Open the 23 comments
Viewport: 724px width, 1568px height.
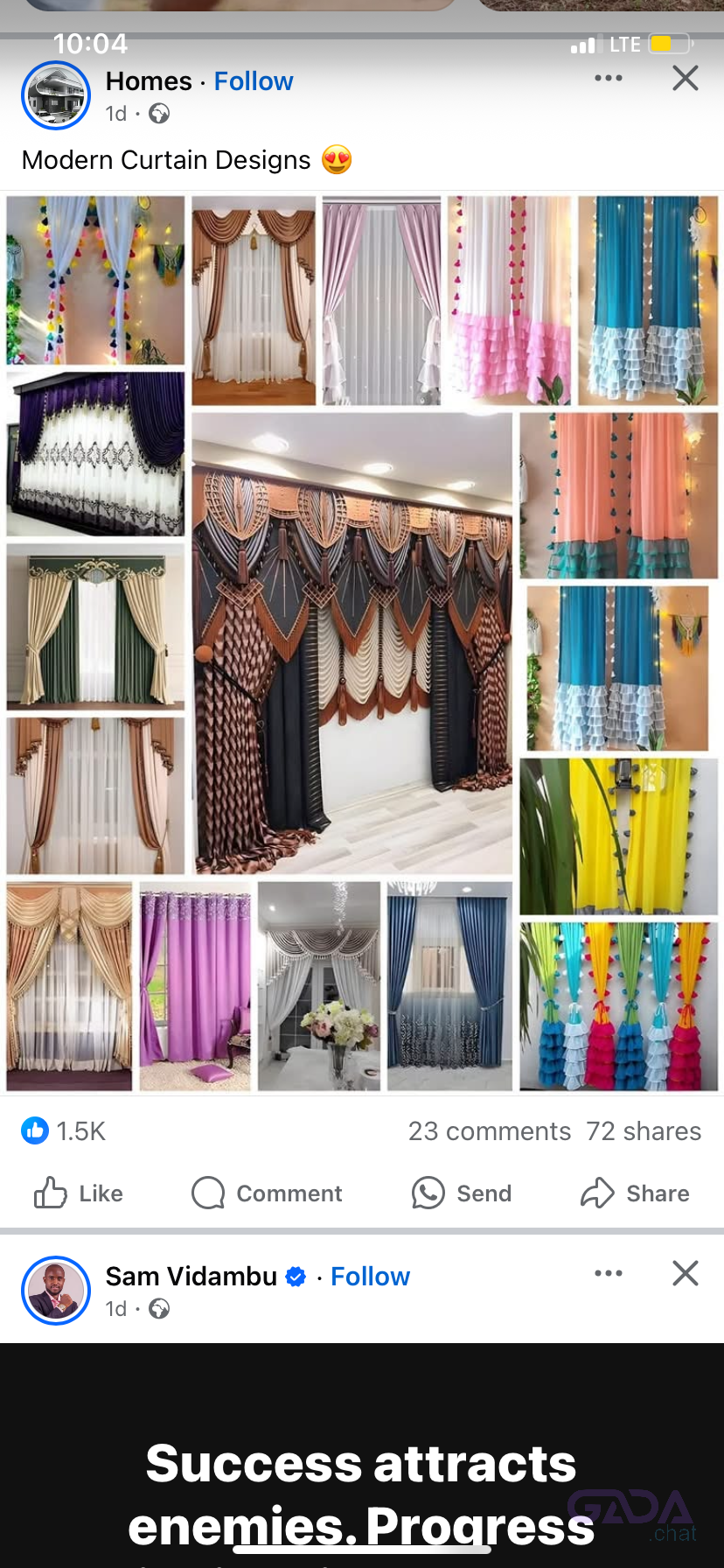pyautogui.click(x=489, y=1131)
